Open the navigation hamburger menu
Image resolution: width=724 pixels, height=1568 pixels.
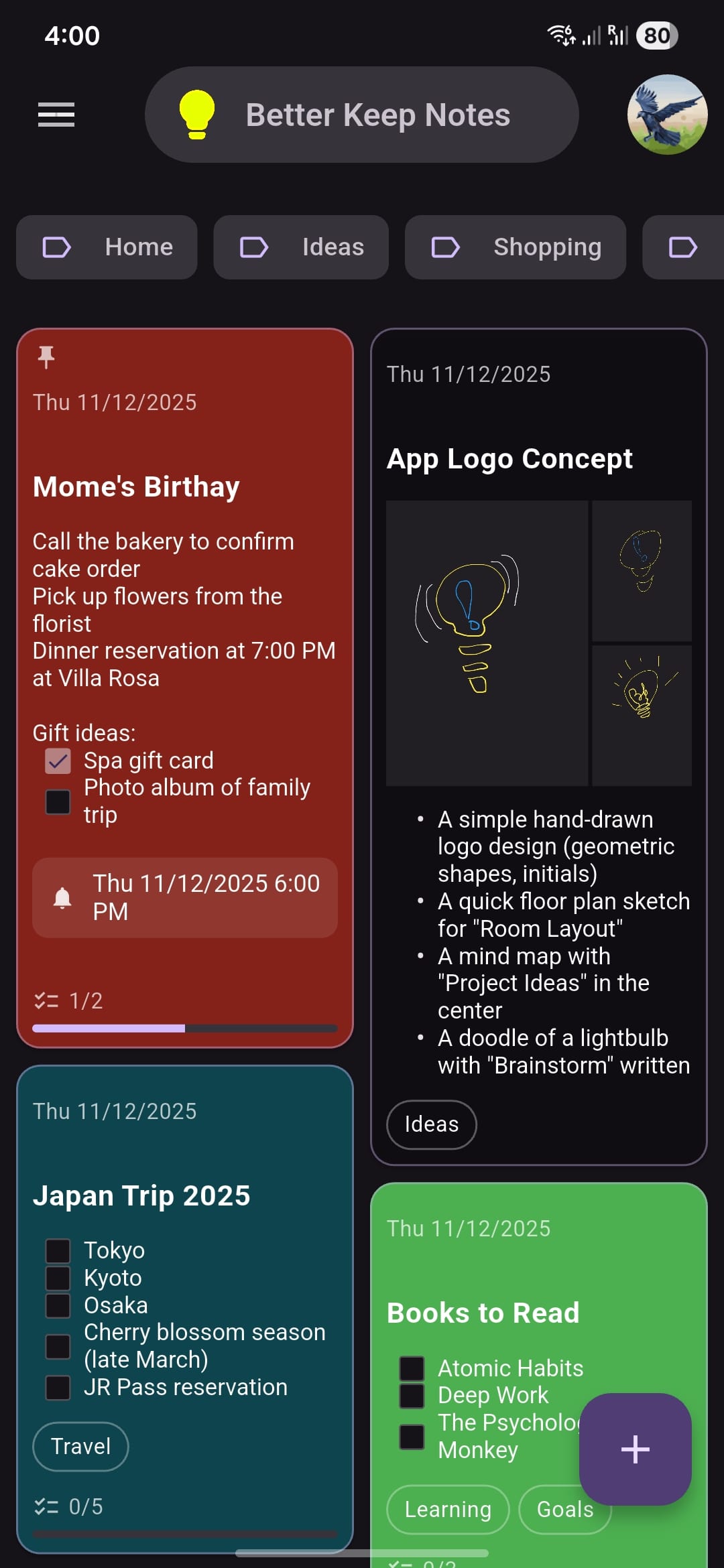coord(56,114)
